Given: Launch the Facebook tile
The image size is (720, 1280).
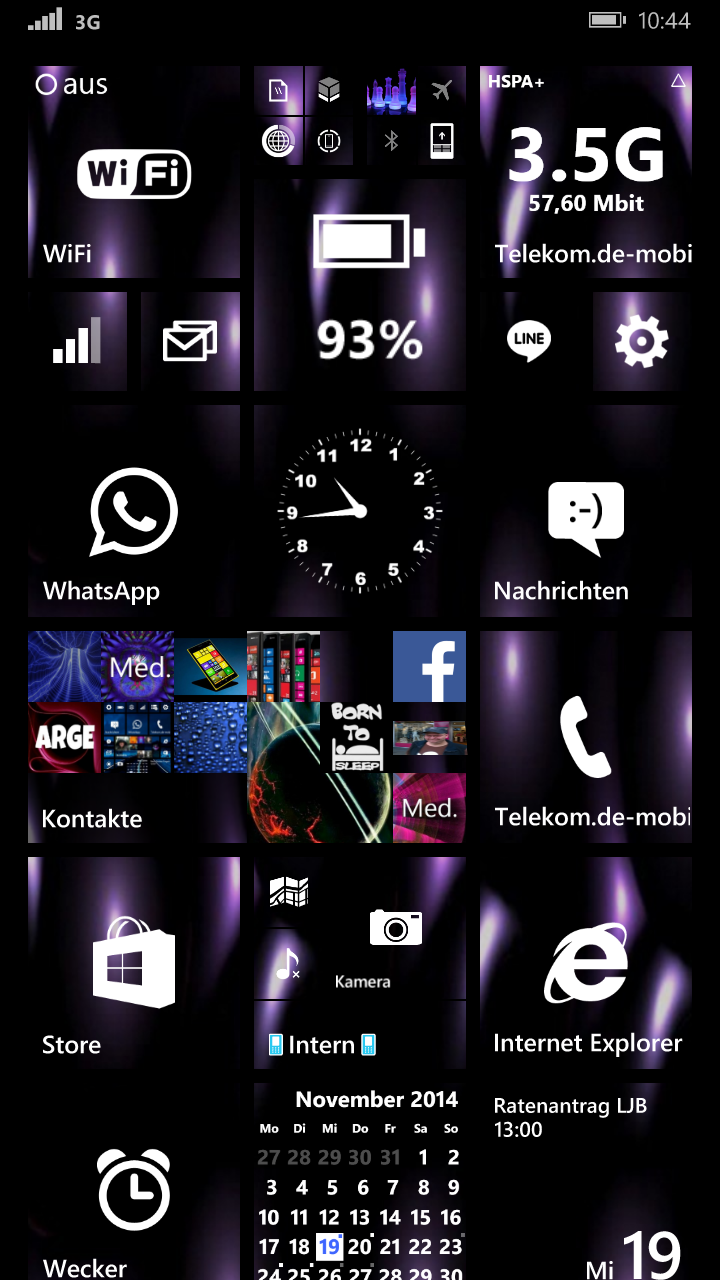Looking at the screenshot, I should click(429, 666).
